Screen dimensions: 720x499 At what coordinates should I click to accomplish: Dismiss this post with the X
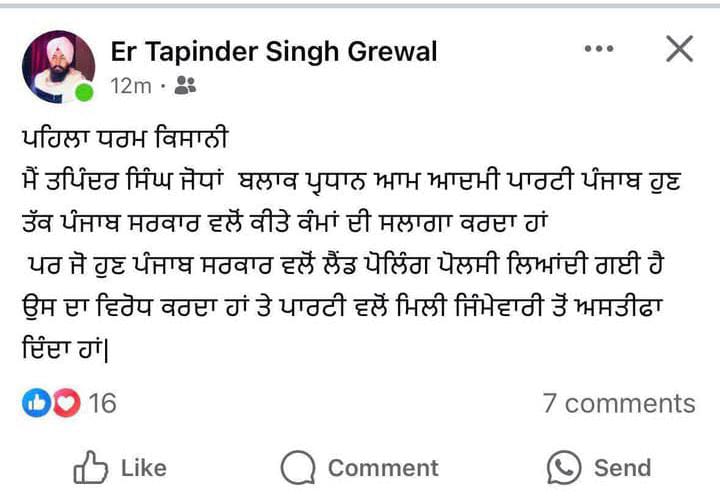pyautogui.click(x=679, y=49)
